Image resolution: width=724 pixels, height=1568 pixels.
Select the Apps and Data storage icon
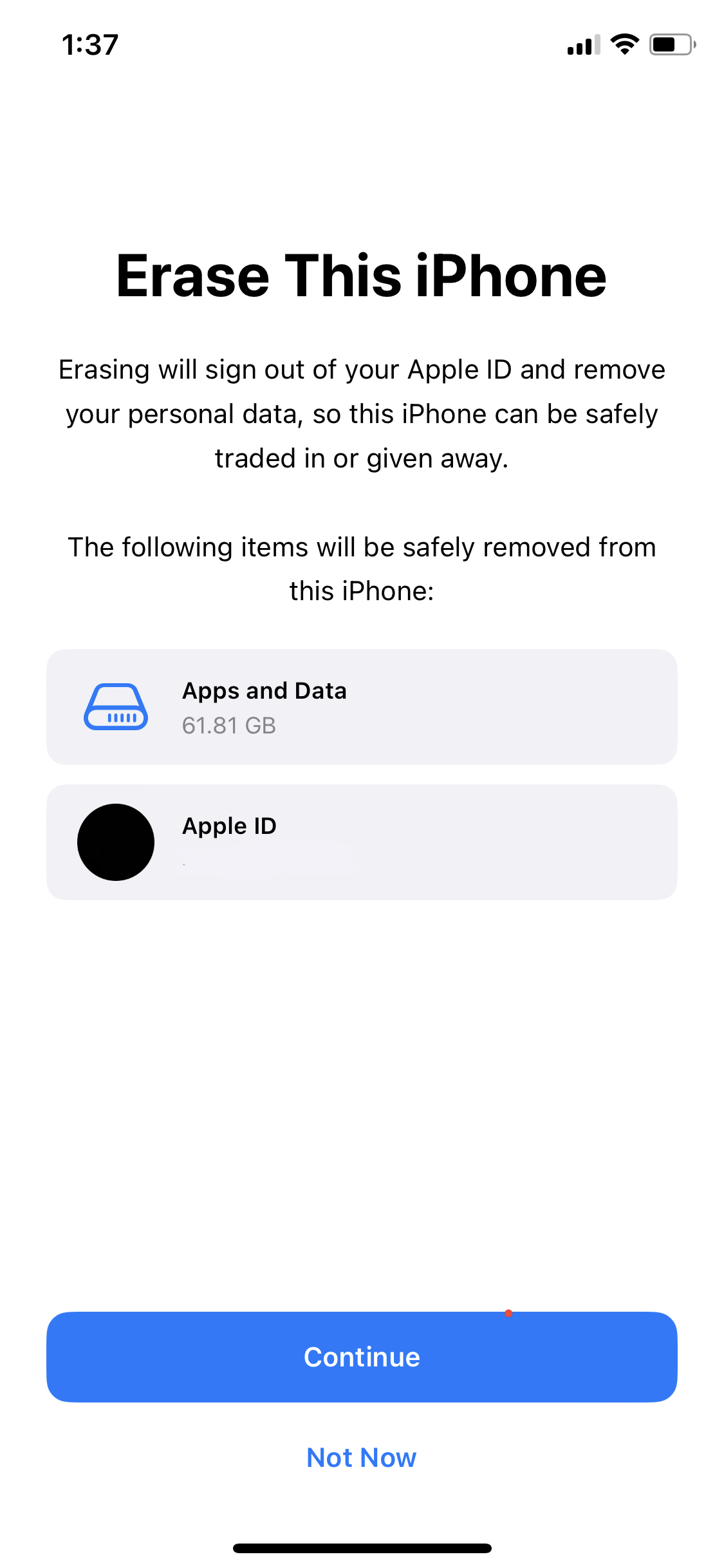(116, 706)
